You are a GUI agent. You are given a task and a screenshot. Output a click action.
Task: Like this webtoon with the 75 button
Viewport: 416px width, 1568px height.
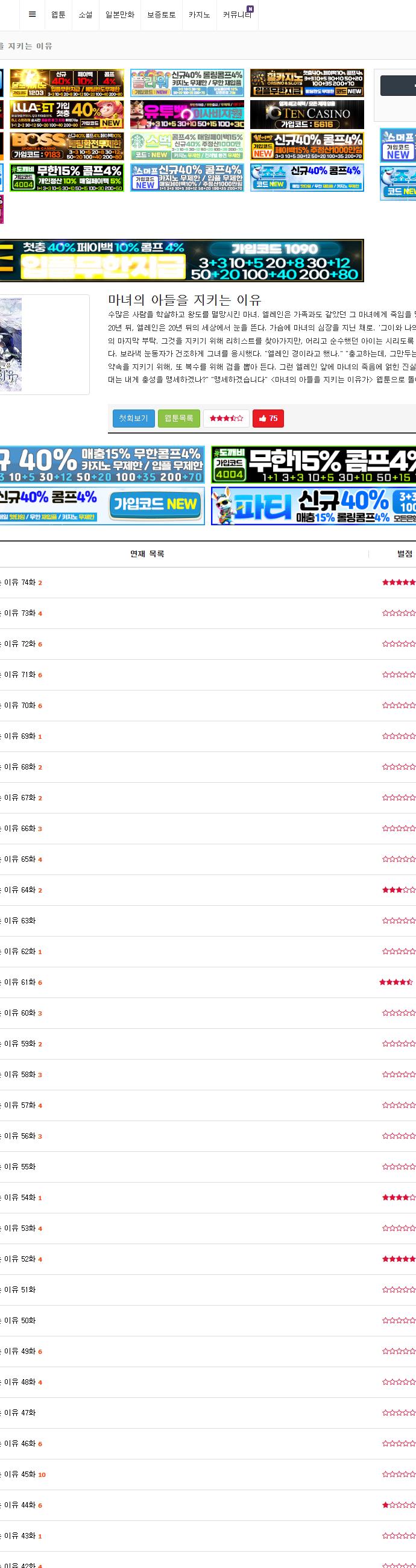(x=268, y=418)
